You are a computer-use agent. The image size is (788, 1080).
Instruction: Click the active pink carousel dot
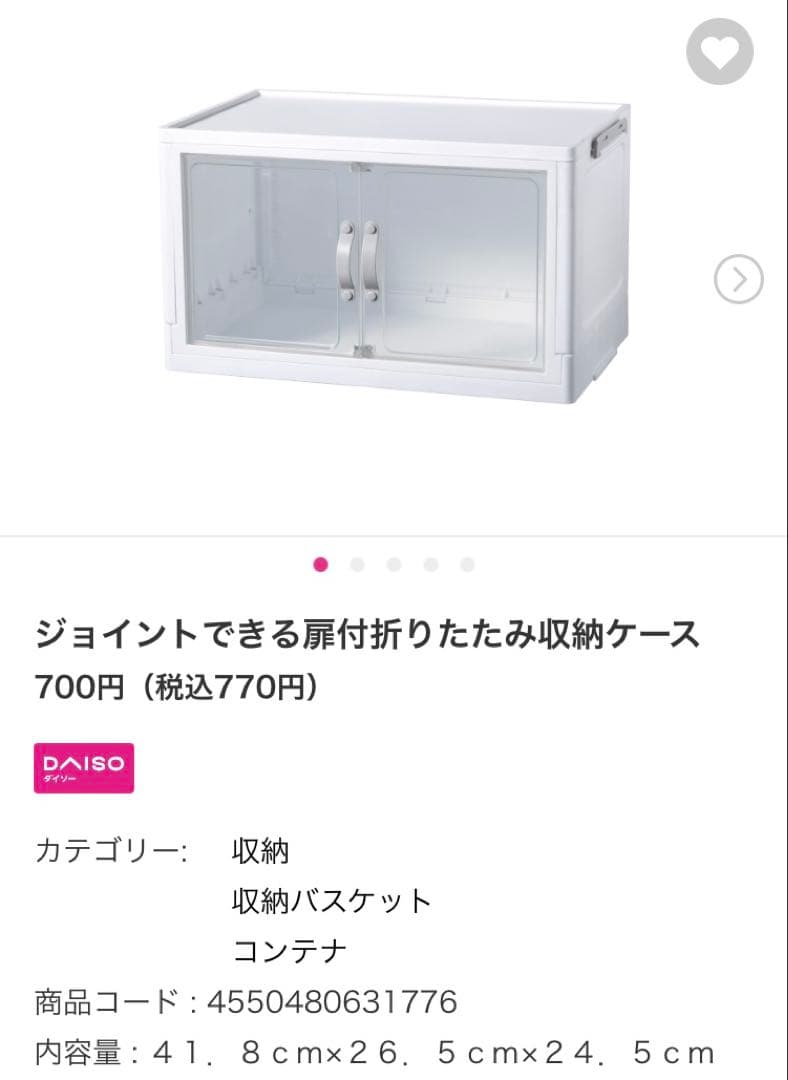coord(320,565)
